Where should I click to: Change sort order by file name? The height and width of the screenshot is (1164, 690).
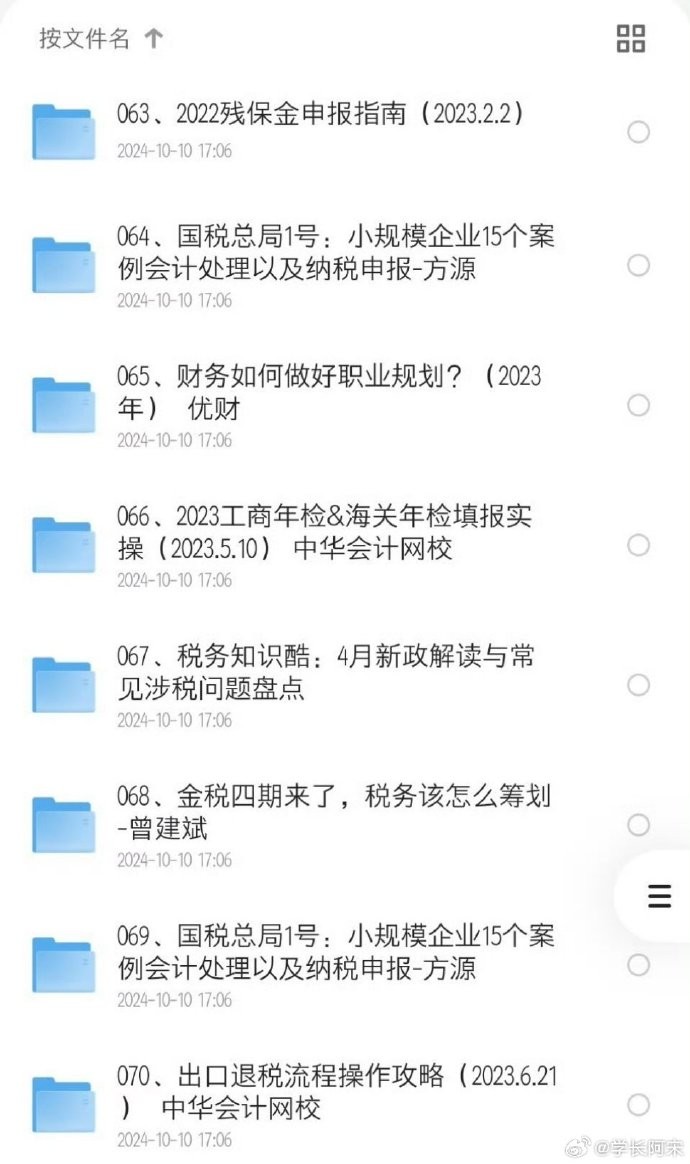[101, 38]
